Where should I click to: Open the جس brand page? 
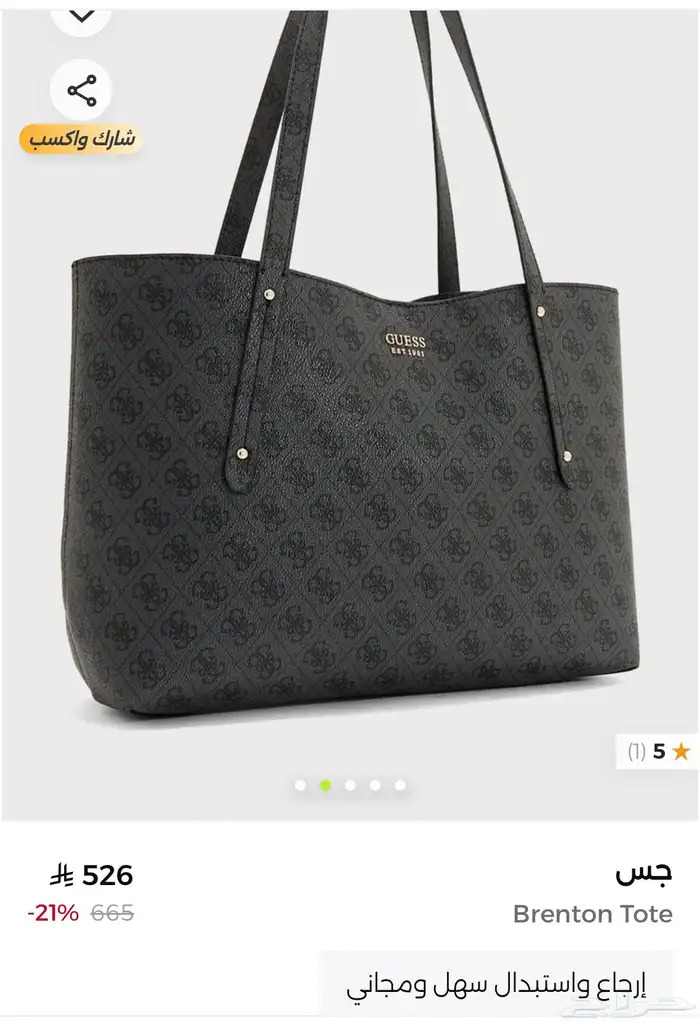pos(644,873)
